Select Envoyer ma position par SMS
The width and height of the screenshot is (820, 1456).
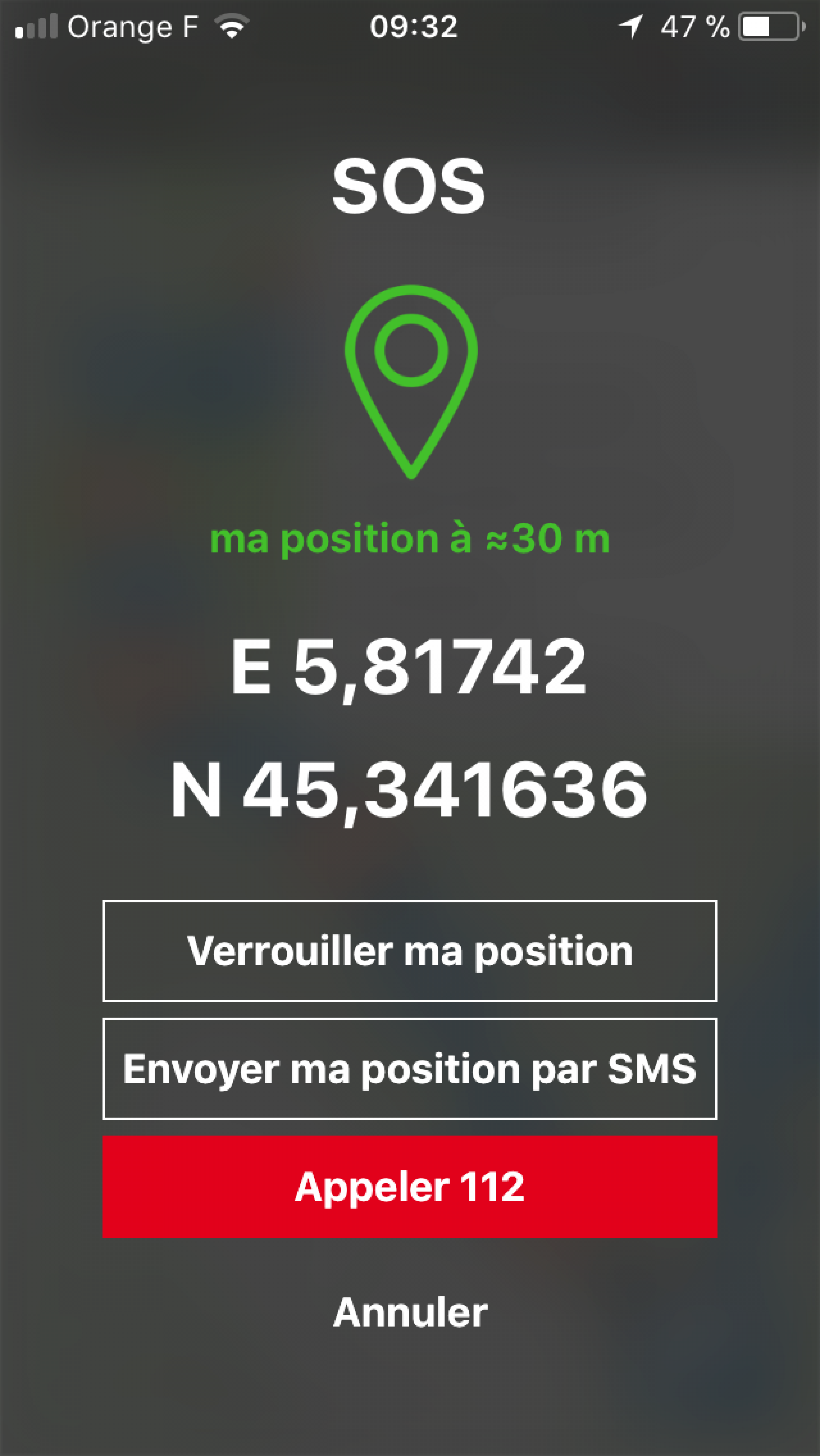coord(410,1069)
